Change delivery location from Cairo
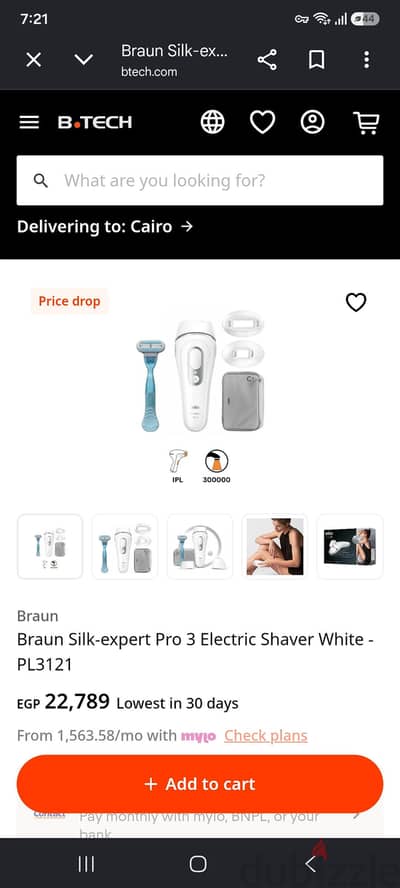 105,227
